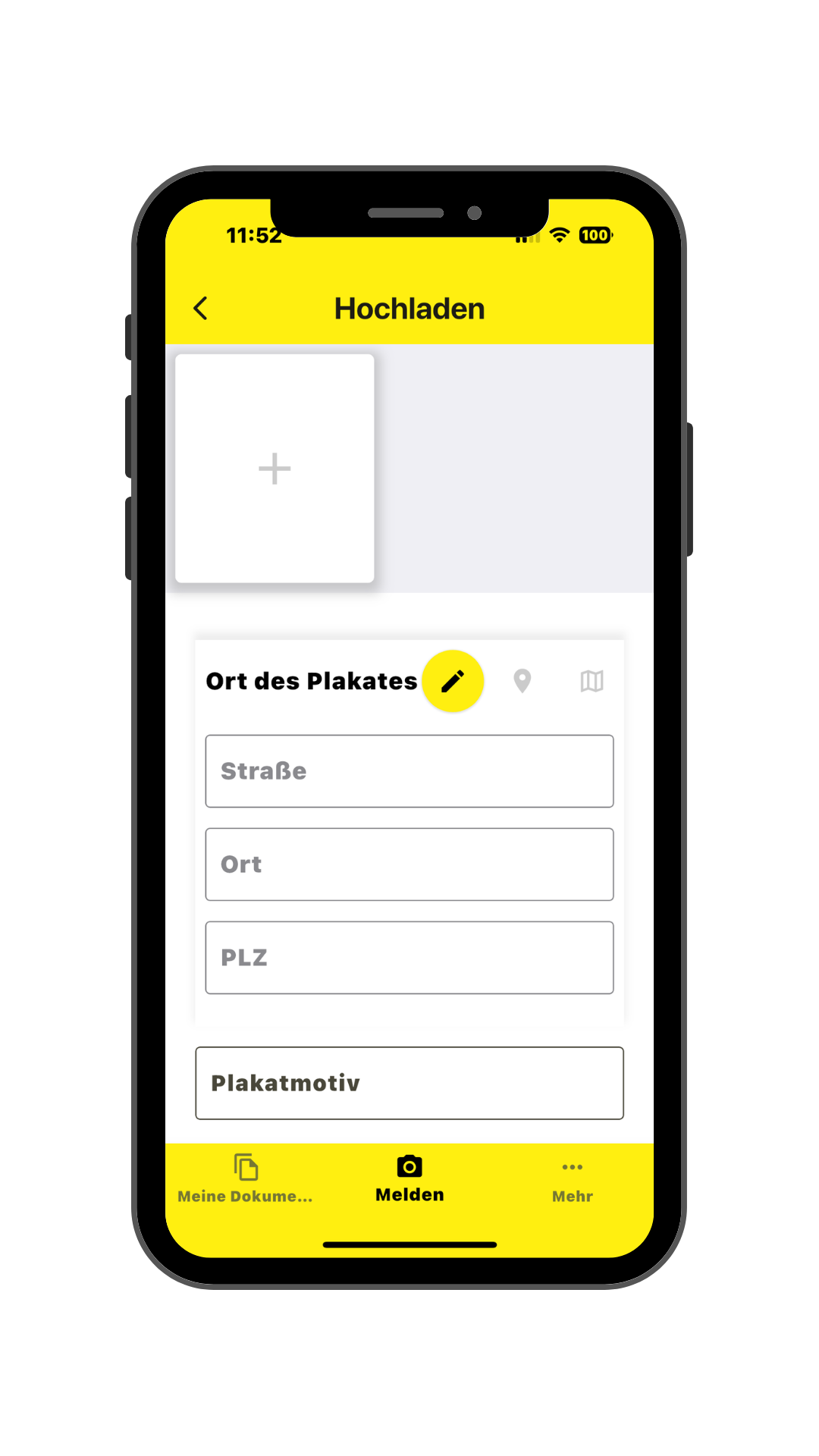
Task: Open the Mehr tab
Action: [573, 1179]
